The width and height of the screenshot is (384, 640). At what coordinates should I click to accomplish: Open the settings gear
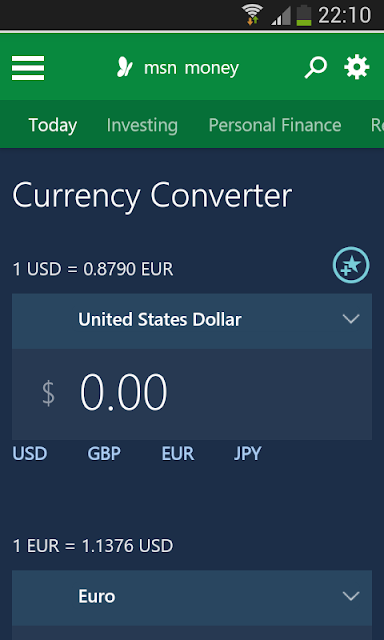click(x=357, y=67)
